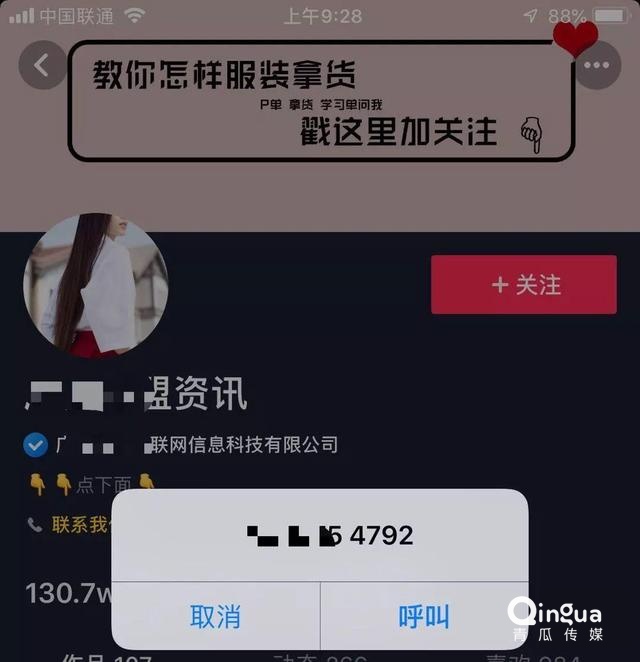This screenshot has height=662, width=640.
Task: Tap 取消 to dismiss the call dialog
Action: pos(215,616)
